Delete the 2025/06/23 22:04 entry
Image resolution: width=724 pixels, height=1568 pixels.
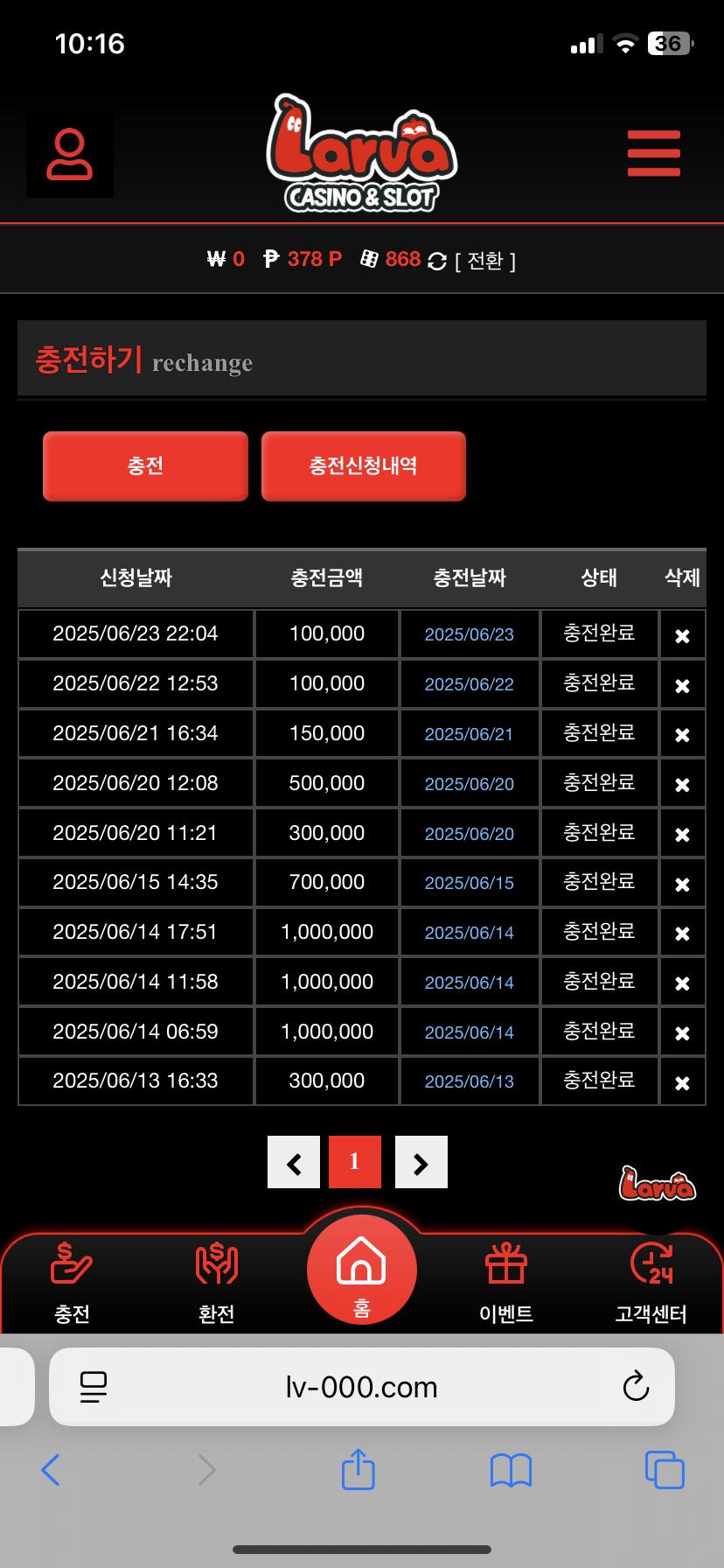[682, 636]
